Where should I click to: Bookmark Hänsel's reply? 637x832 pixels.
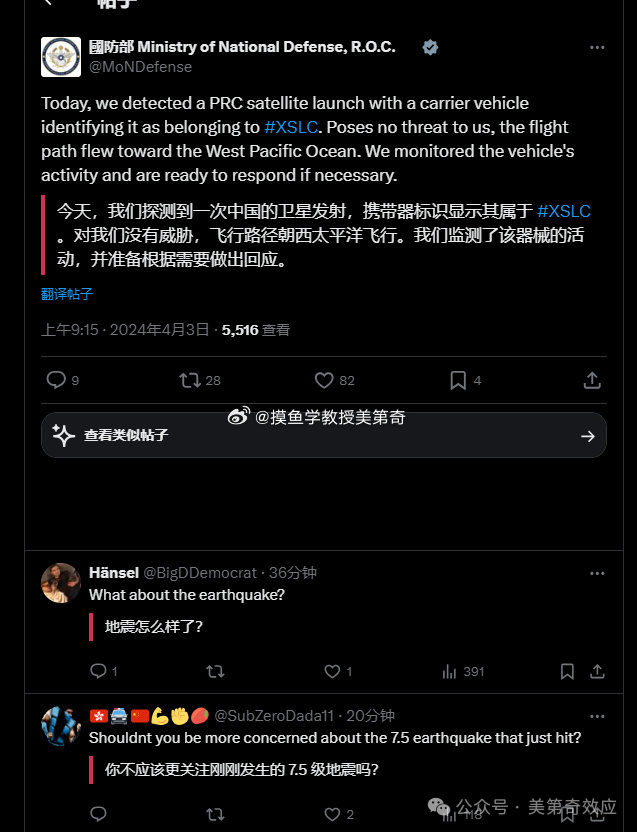tap(567, 671)
